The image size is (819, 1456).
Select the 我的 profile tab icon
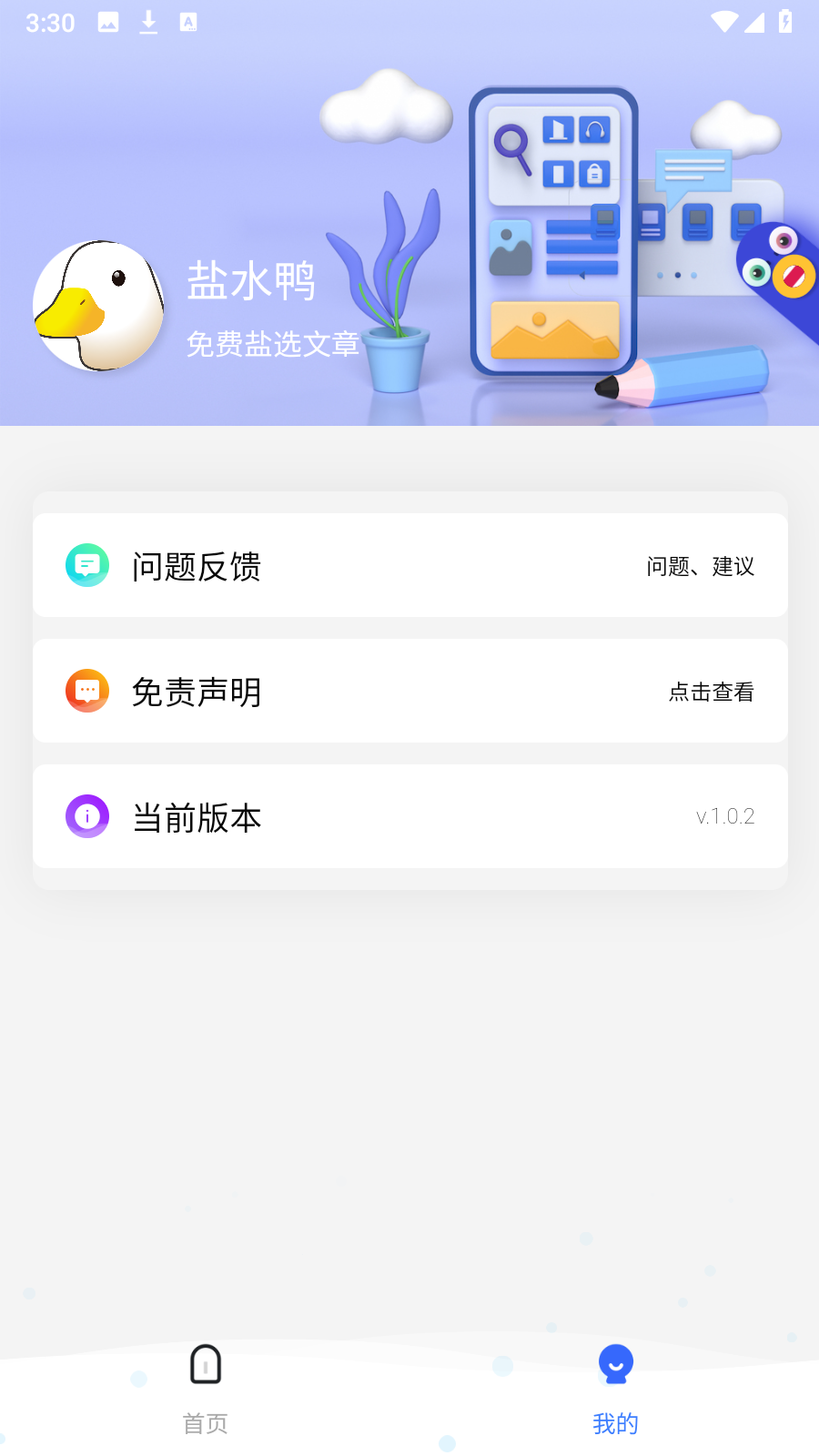(x=615, y=1363)
